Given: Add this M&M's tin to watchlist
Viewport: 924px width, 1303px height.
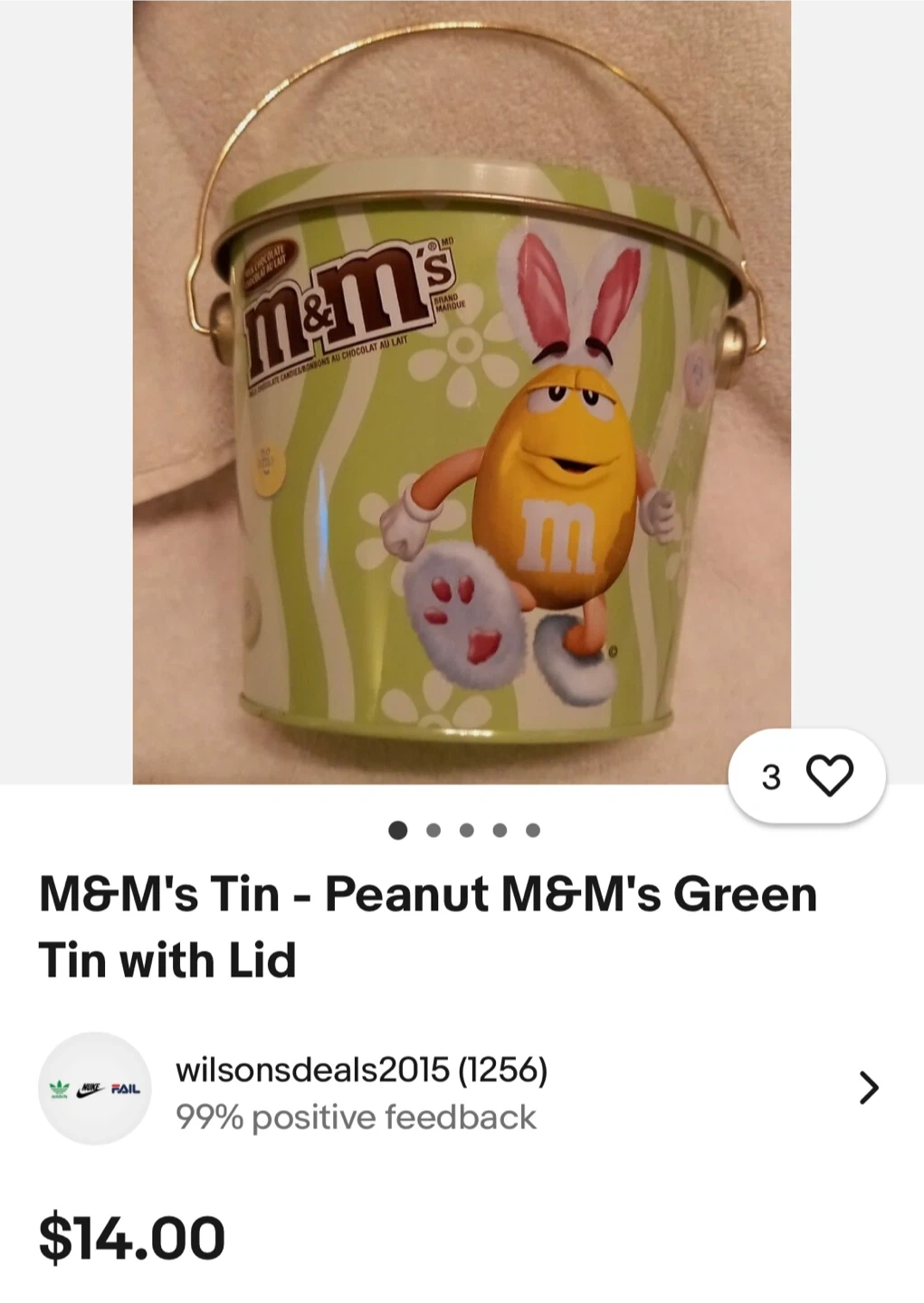Looking at the screenshot, I should (806, 776).
